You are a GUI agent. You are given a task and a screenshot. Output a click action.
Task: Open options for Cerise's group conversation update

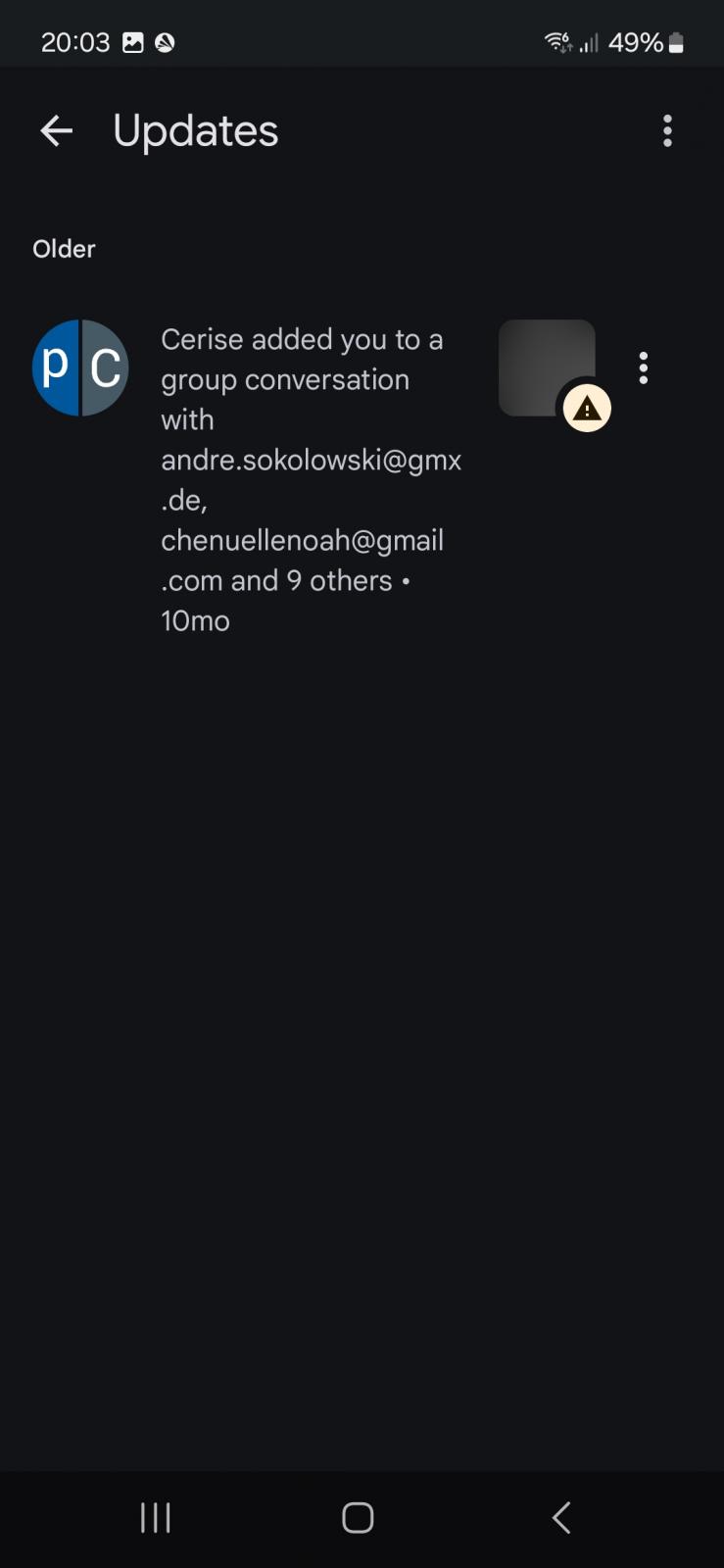coord(643,367)
